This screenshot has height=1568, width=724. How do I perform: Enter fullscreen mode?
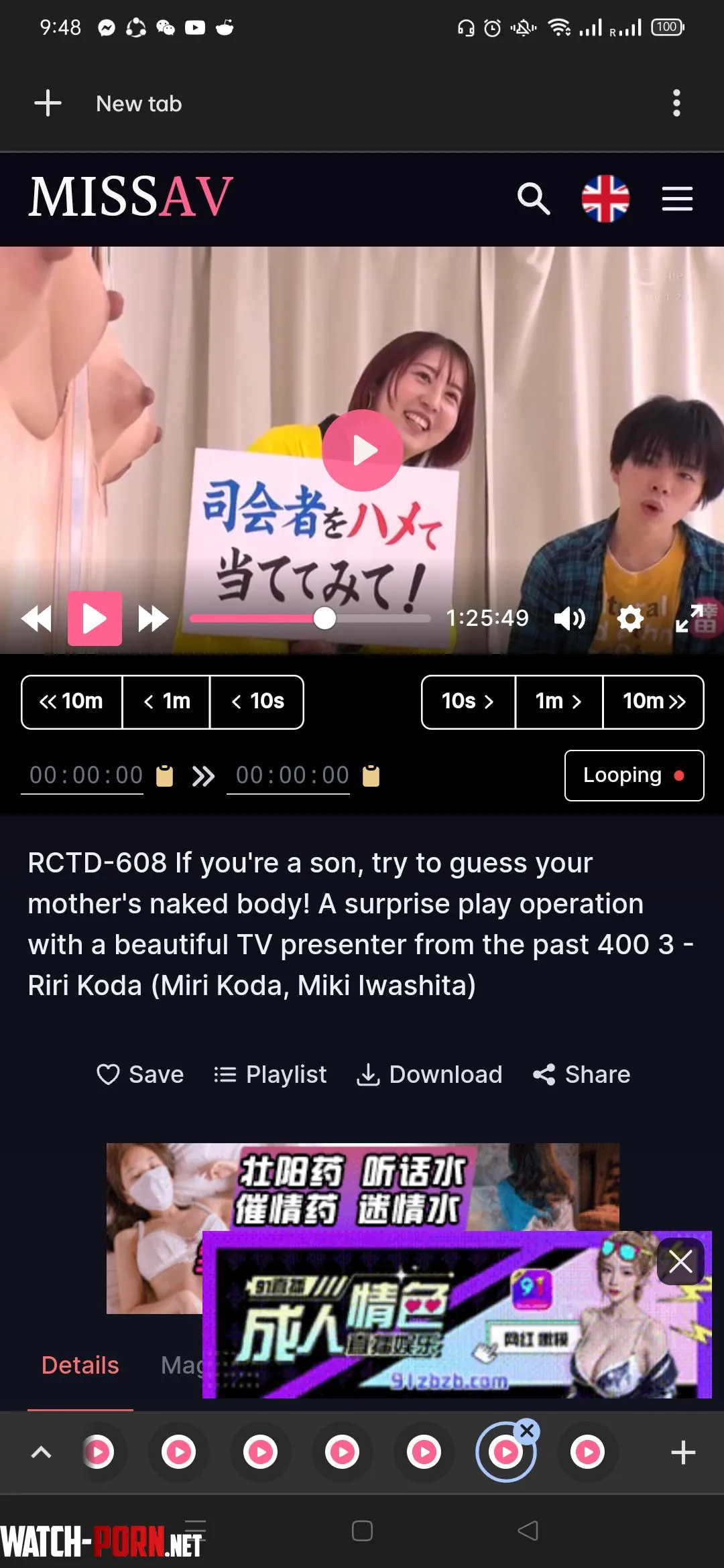point(689,618)
